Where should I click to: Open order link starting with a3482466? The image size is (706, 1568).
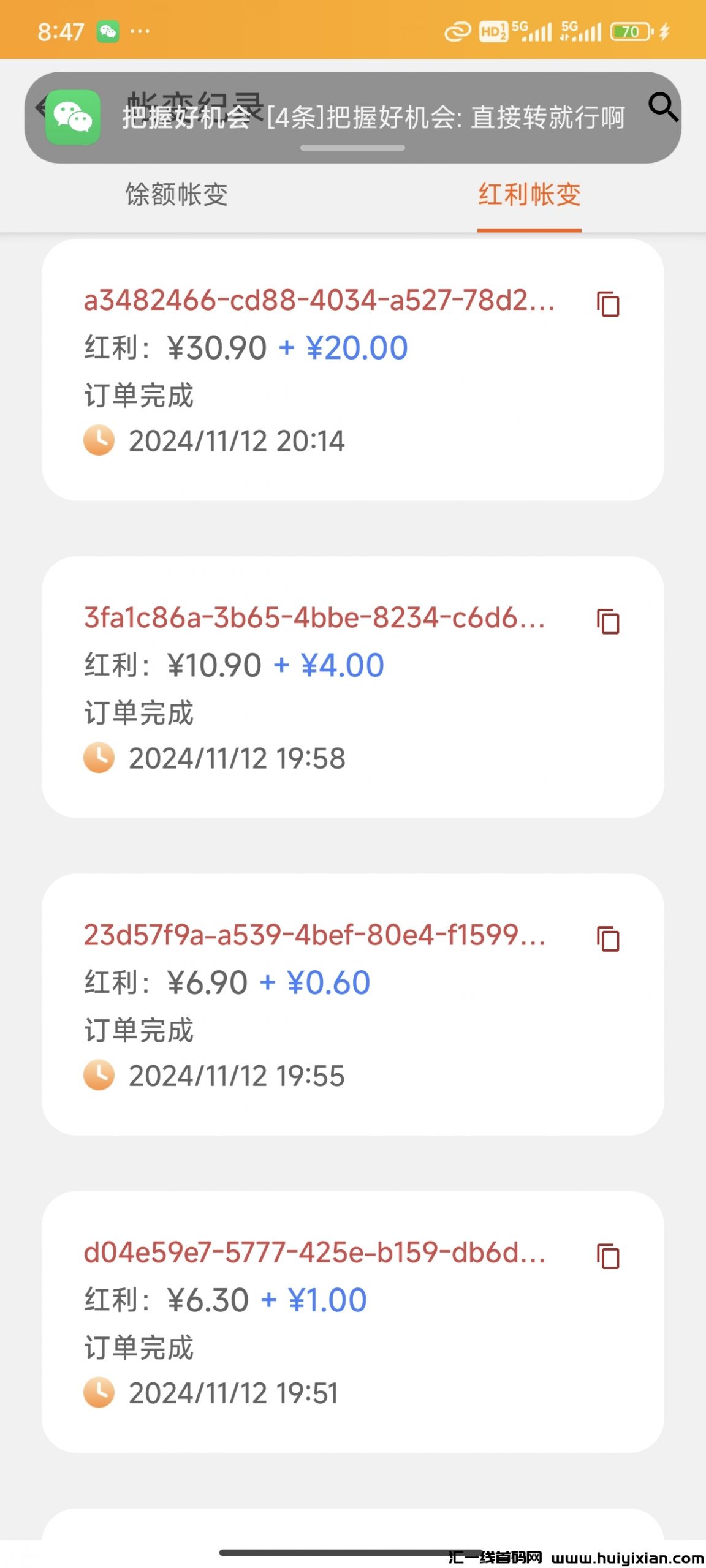click(x=325, y=301)
